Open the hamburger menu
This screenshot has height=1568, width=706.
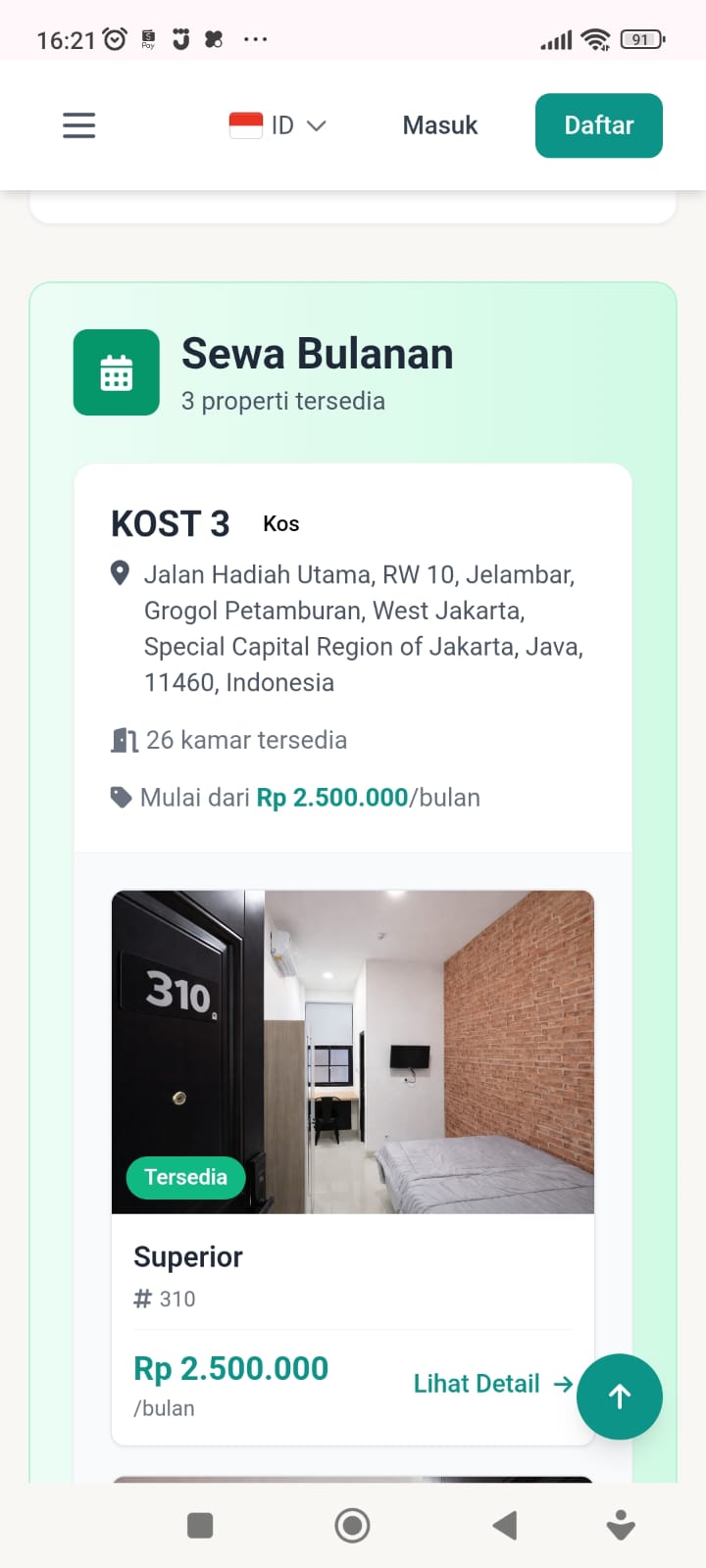(78, 125)
